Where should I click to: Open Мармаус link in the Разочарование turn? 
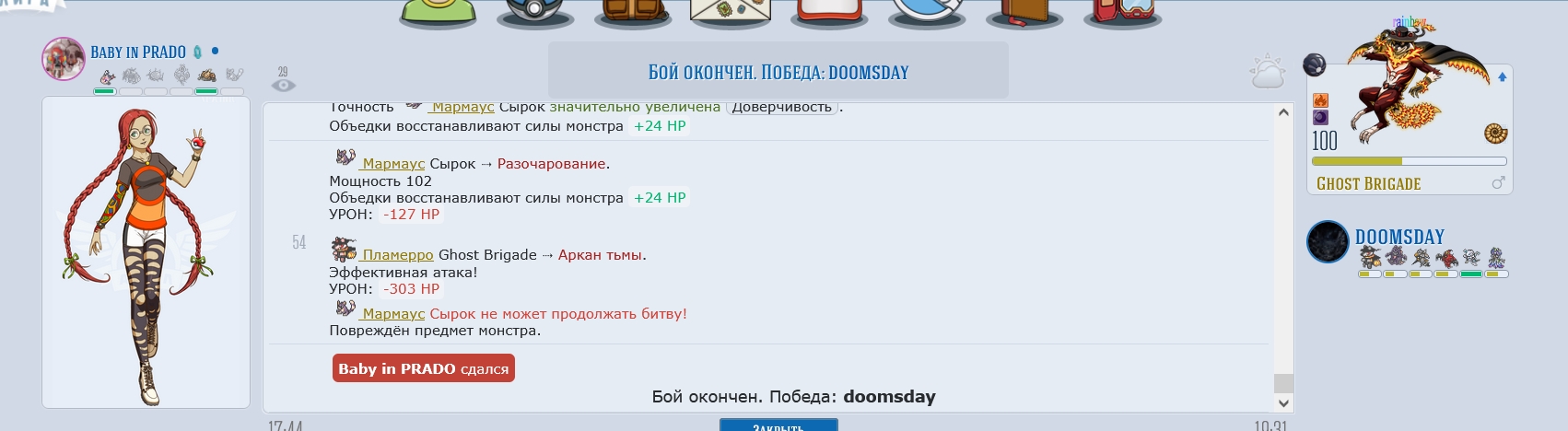[393, 164]
